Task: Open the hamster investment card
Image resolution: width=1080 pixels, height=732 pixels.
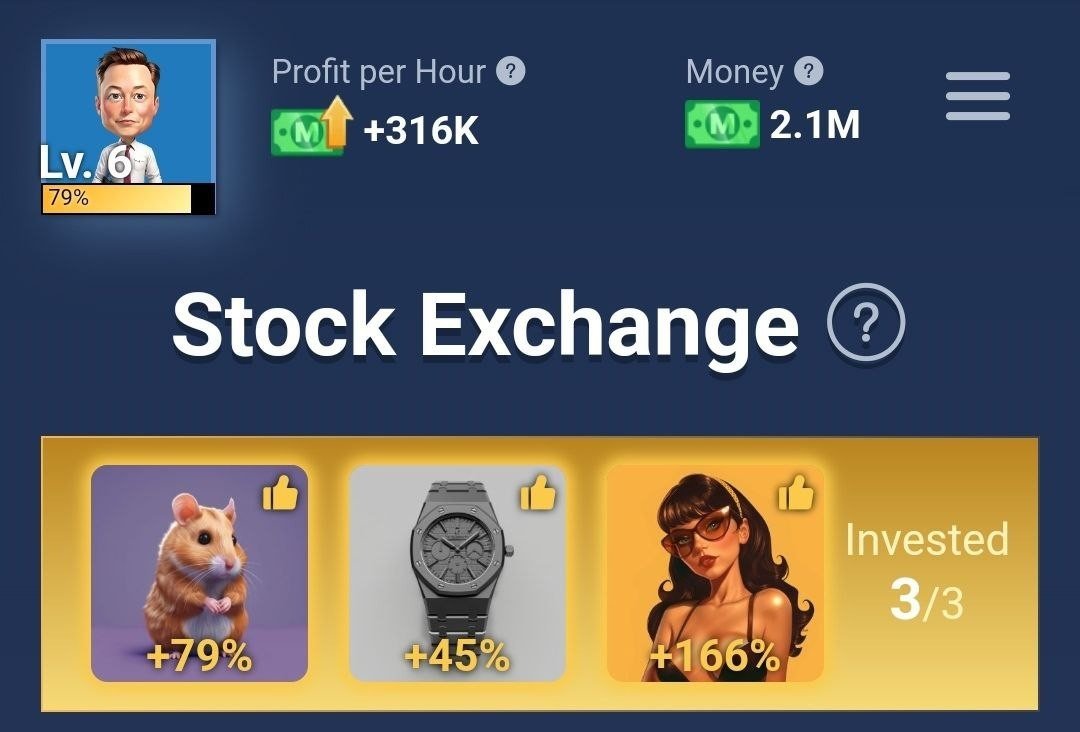Action: [199, 573]
